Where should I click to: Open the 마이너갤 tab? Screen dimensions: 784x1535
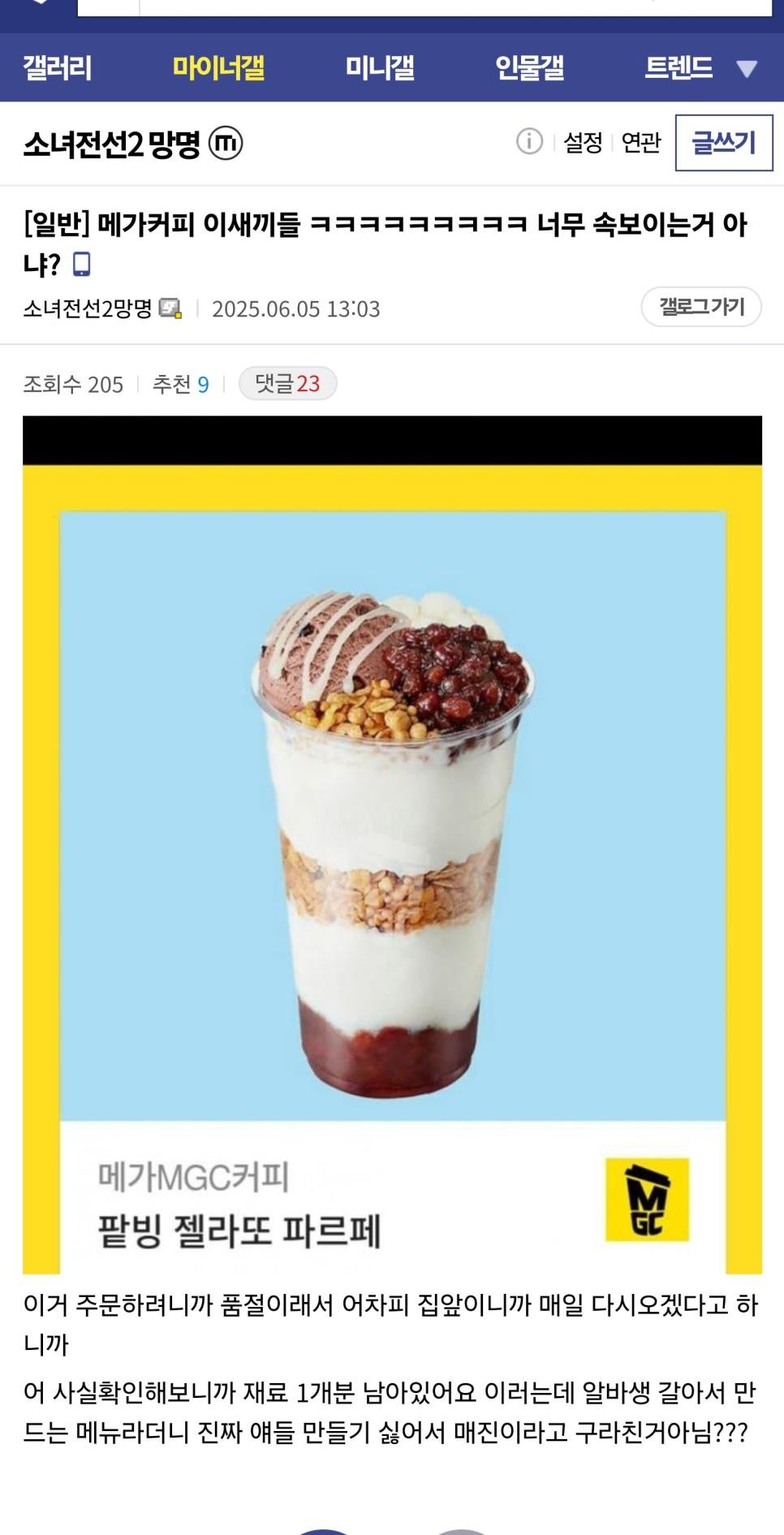[x=218, y=67]
